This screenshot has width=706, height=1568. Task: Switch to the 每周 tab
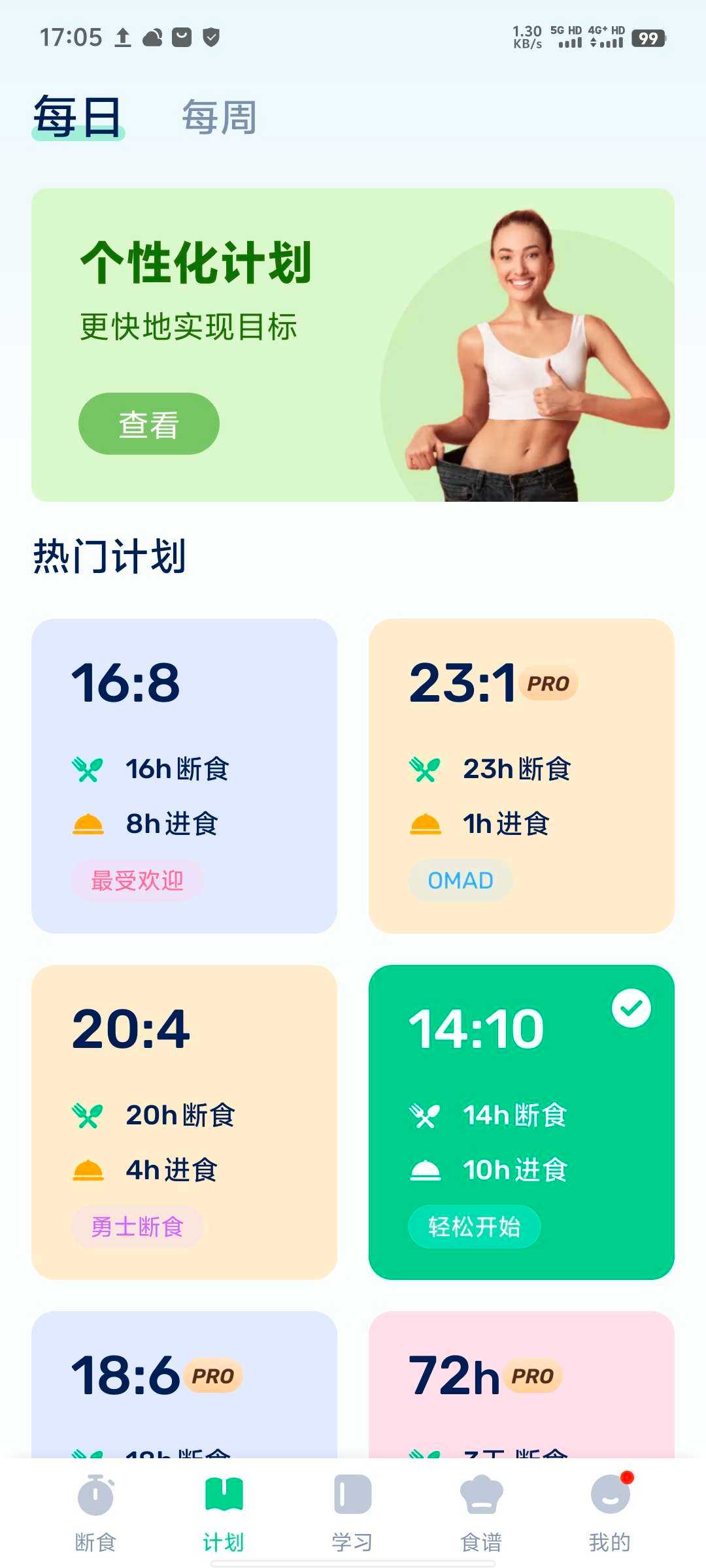(x=219, y=118)
